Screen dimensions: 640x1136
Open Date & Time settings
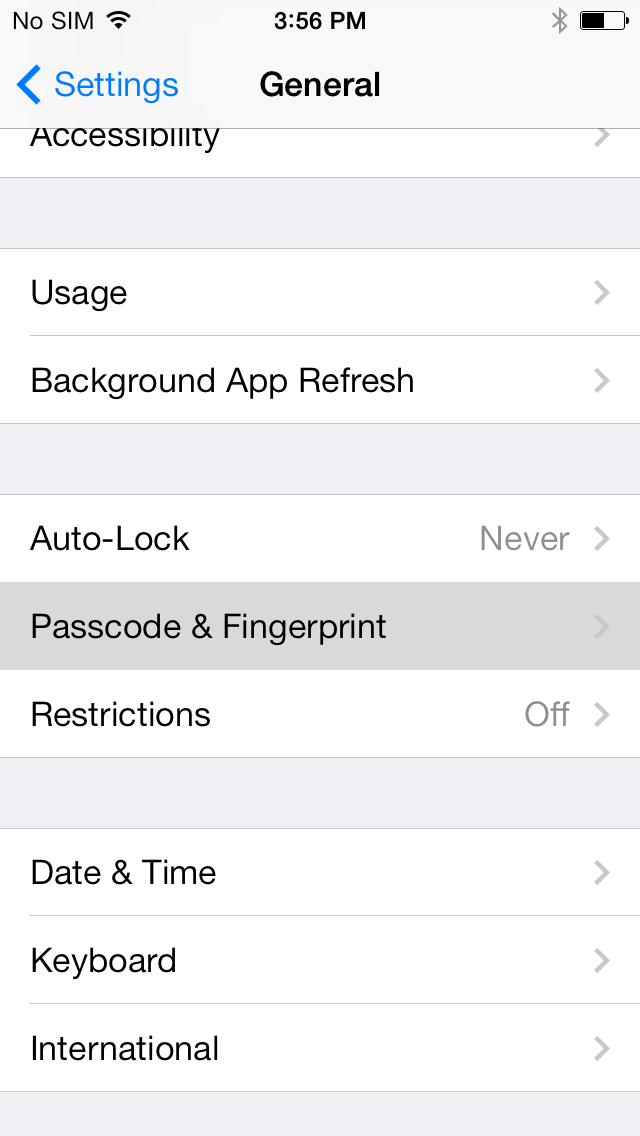[x=320, y=873]
